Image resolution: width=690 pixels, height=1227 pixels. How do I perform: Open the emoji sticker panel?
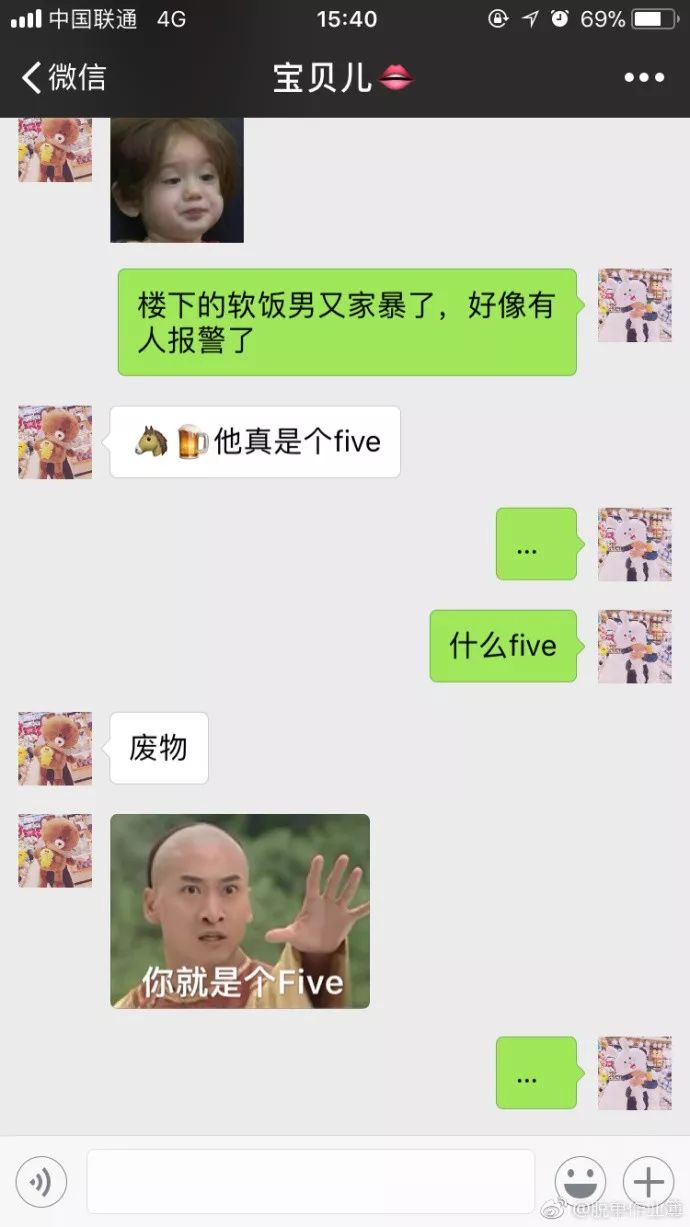coord(580,1183)
